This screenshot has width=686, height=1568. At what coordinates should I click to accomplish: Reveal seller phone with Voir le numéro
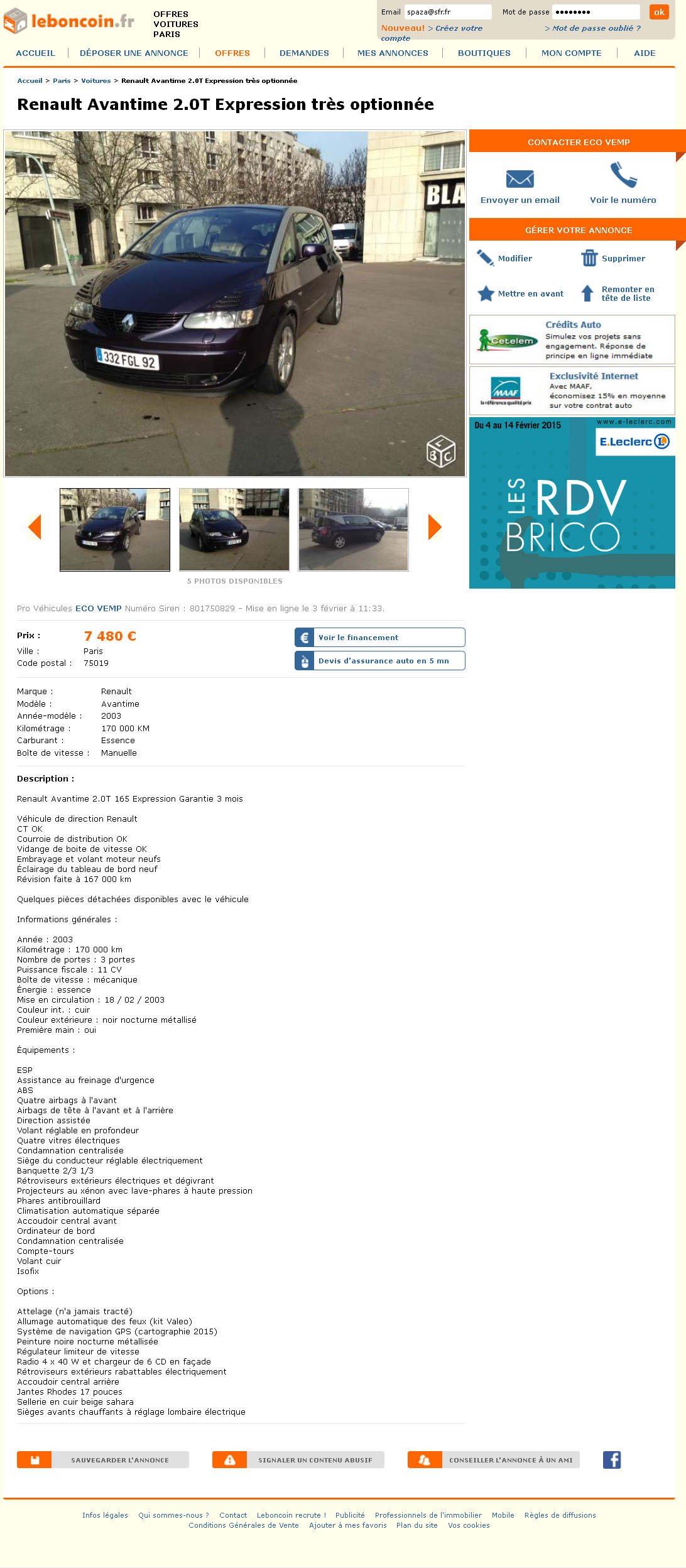pyautogui.click(x=623, y=183)
